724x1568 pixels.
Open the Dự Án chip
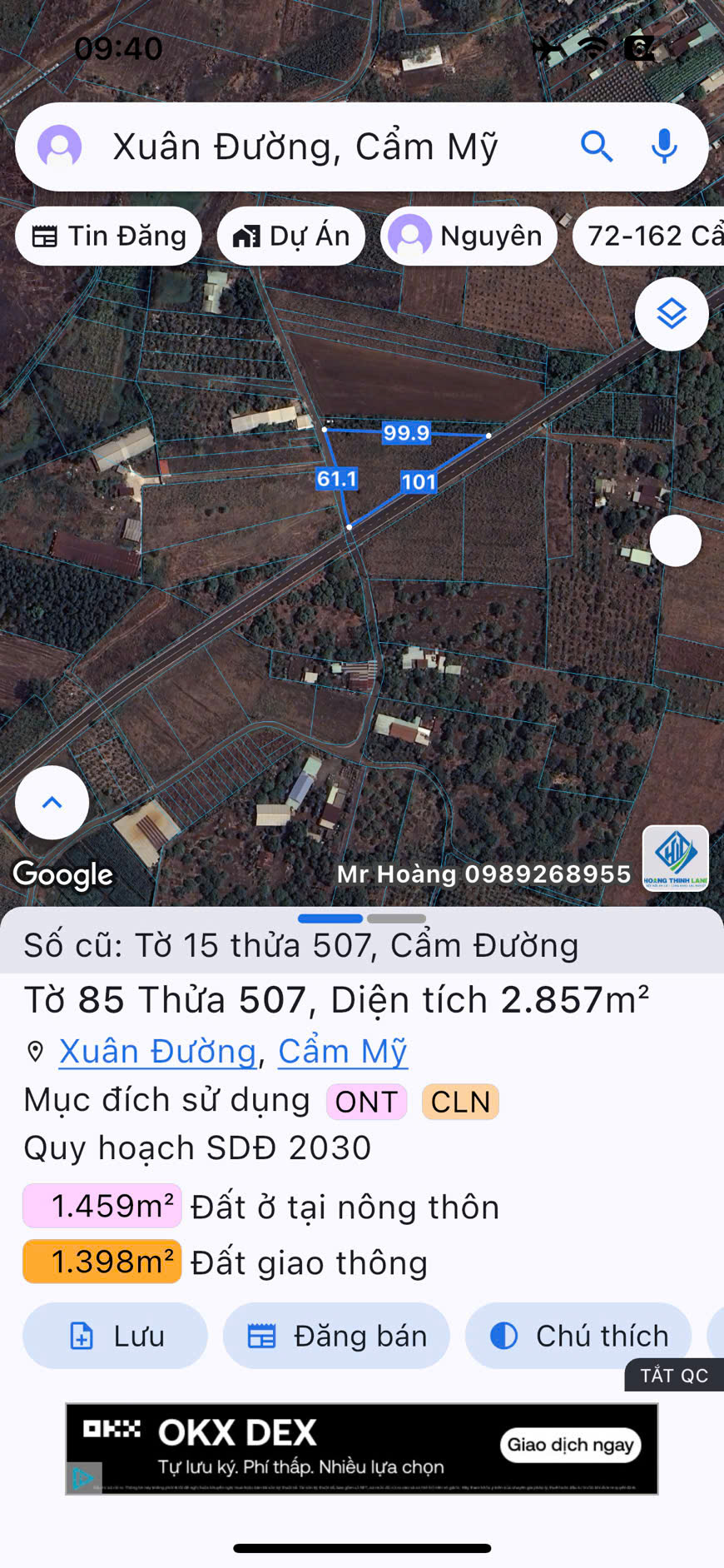(x=291, y=236)
